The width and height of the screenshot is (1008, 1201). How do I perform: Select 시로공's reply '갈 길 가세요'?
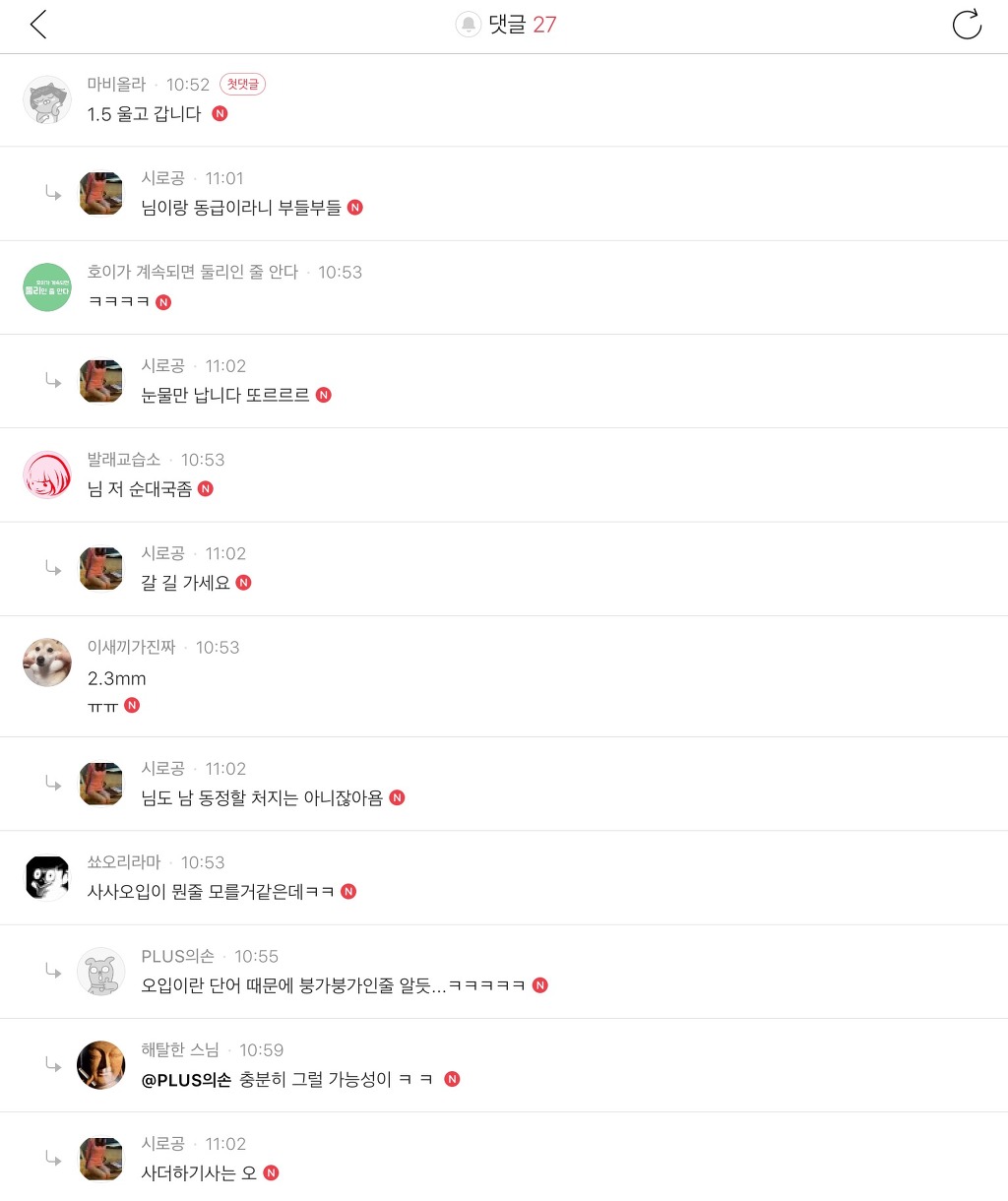tap(185, 583)
